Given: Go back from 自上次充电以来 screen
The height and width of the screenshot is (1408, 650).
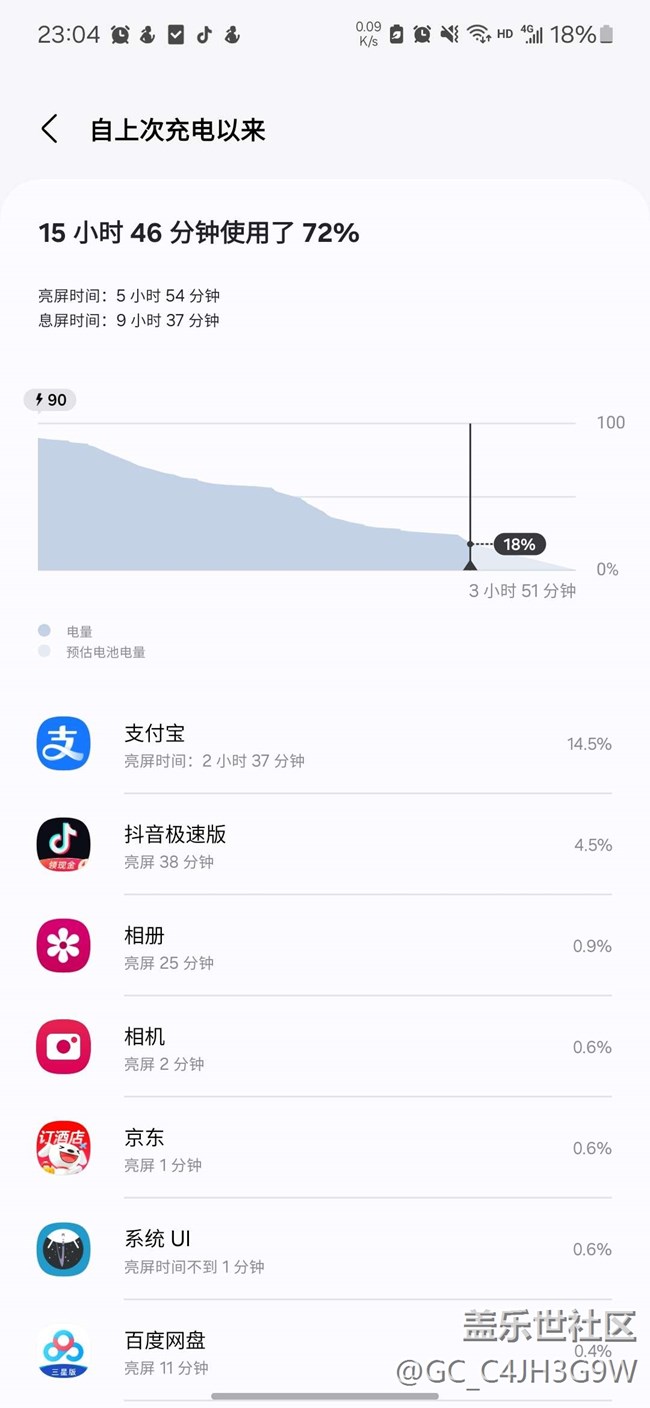Looking at the screenshot, I should pos(49,130).
